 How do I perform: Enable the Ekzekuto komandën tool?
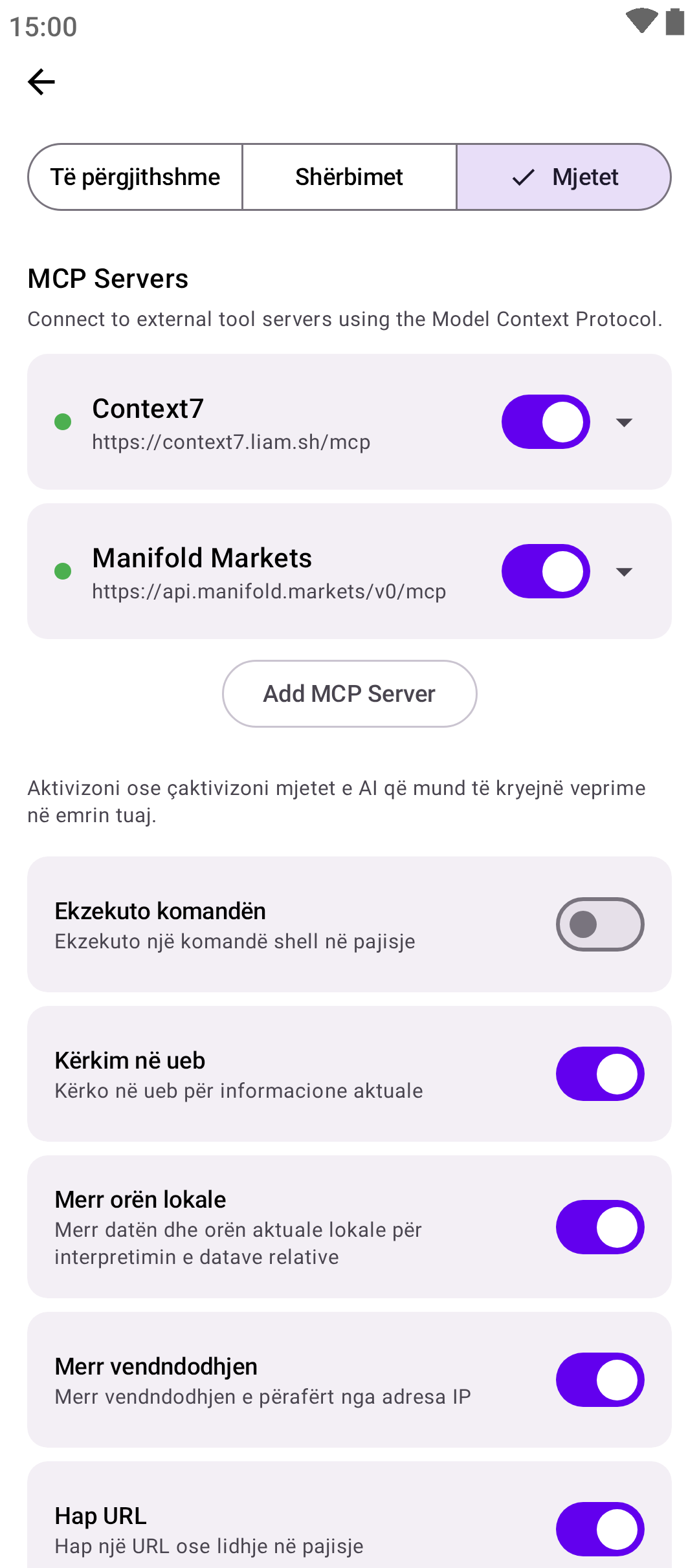599,924
